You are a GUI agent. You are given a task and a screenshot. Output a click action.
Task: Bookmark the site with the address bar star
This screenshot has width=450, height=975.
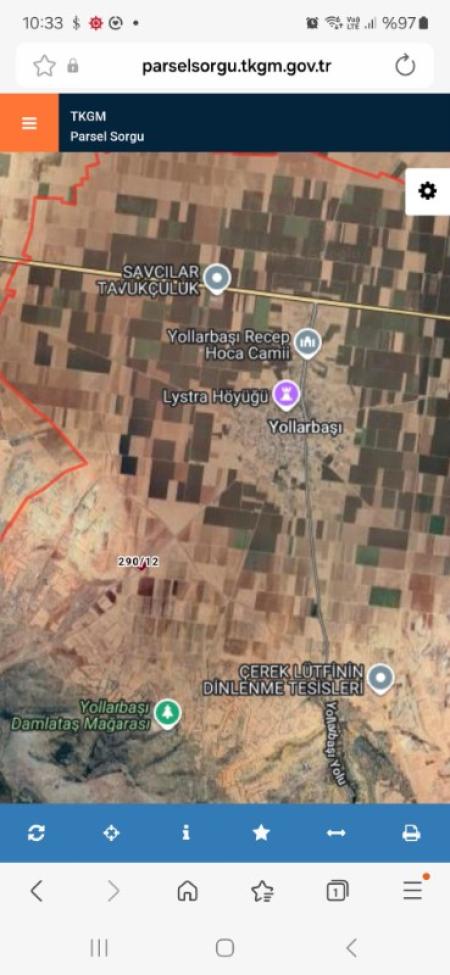(x=44, y=66)
